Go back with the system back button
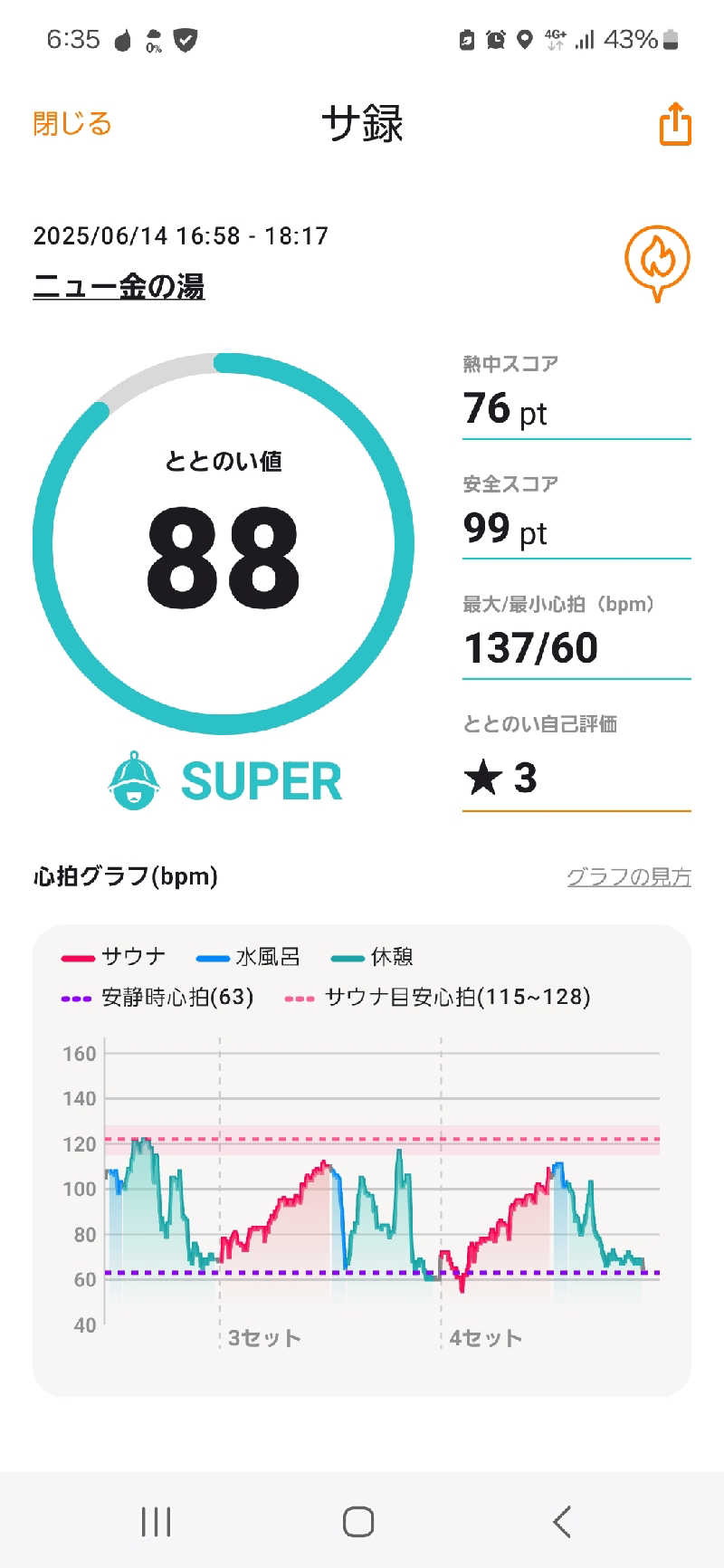Image resolution: width=724 pixels, height=1568 pixels. click(x=562, y=1521)
